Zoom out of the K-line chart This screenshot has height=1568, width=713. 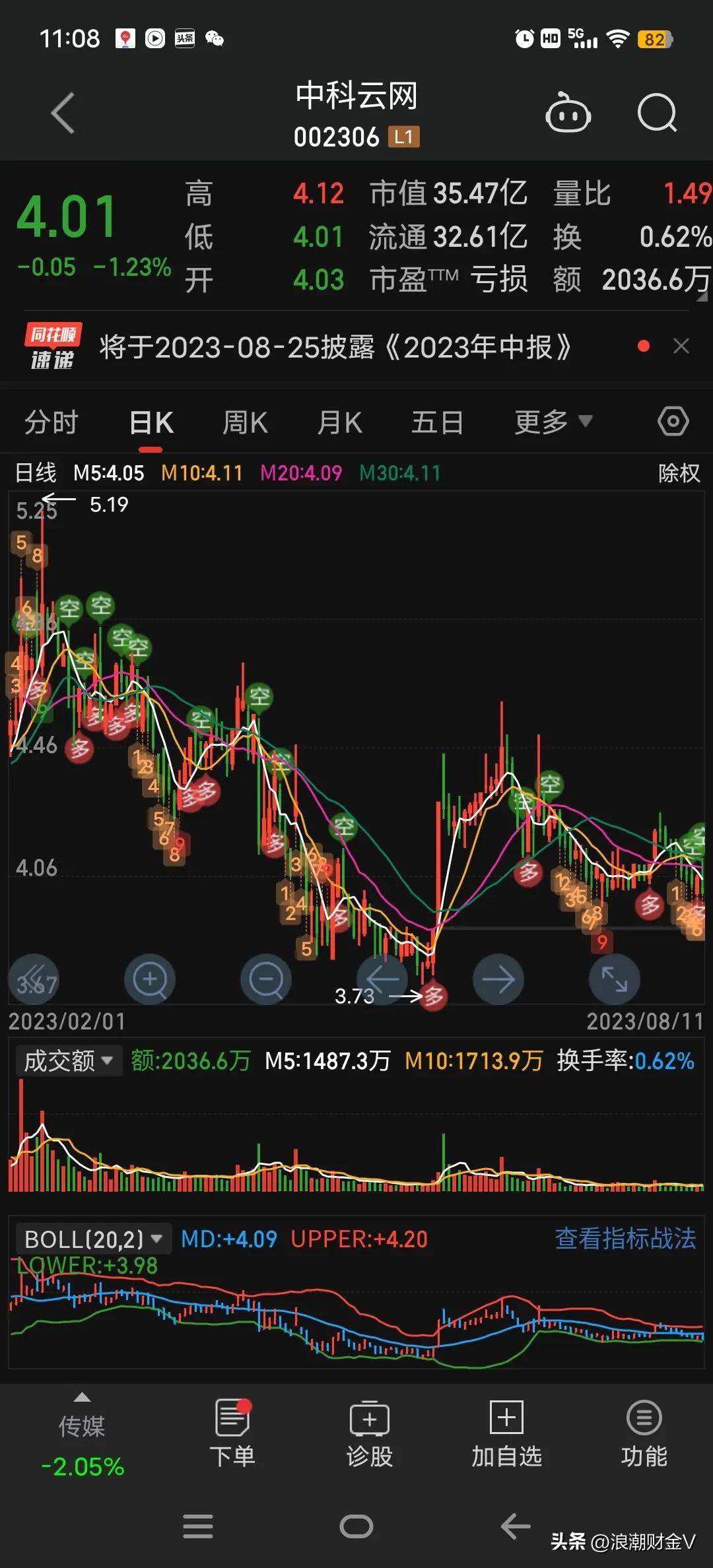(265, 980)
